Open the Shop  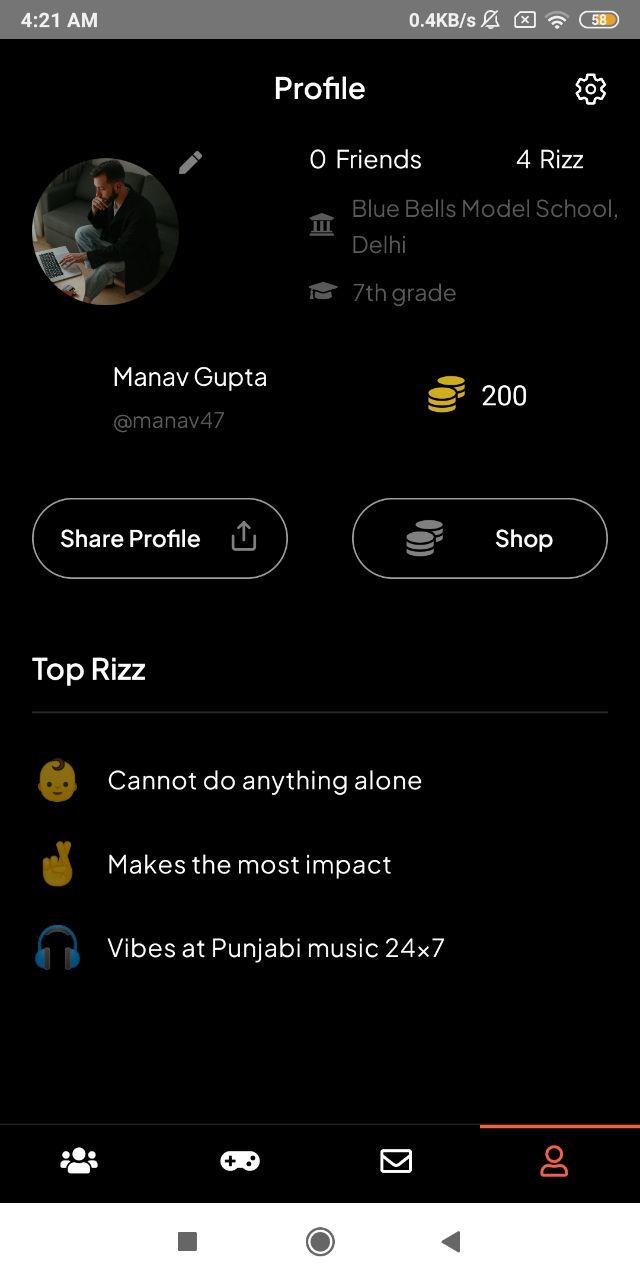[x=480, y=538]
